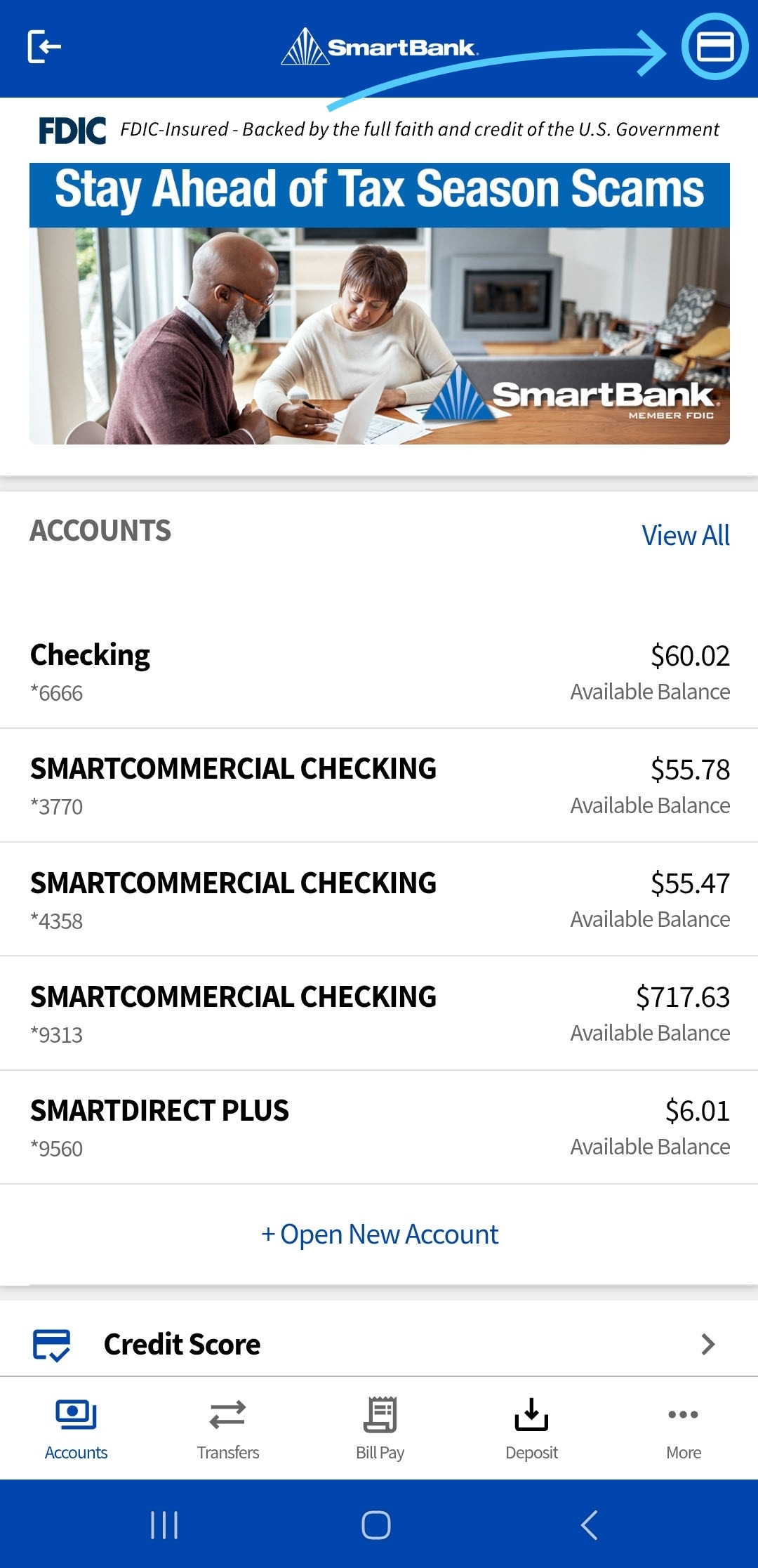758x1568 pixels.
Task: Switch to the Accounts tab
Action: [x=76, y=1429]
